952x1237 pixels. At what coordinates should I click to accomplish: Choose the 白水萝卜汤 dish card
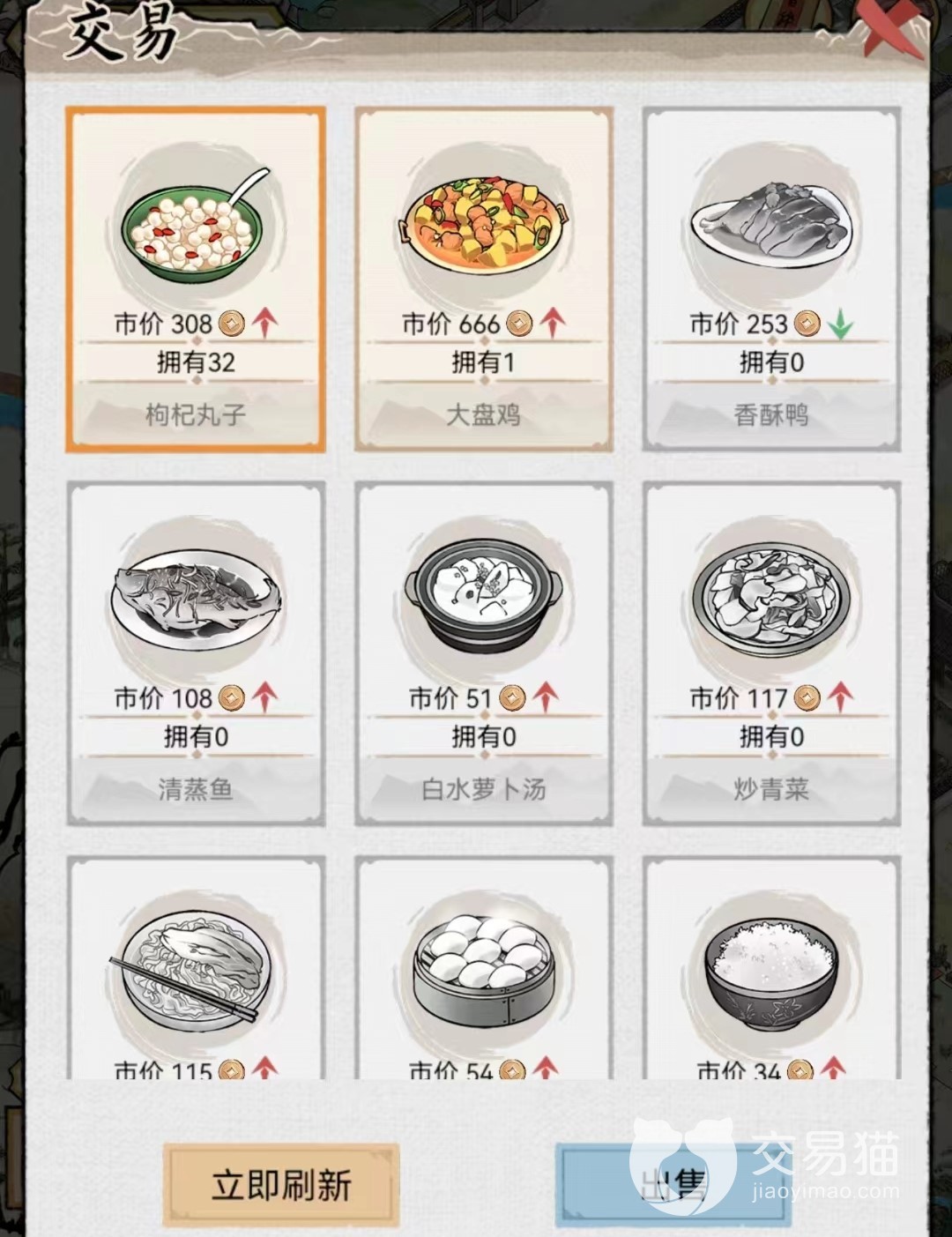pos(483,653)
